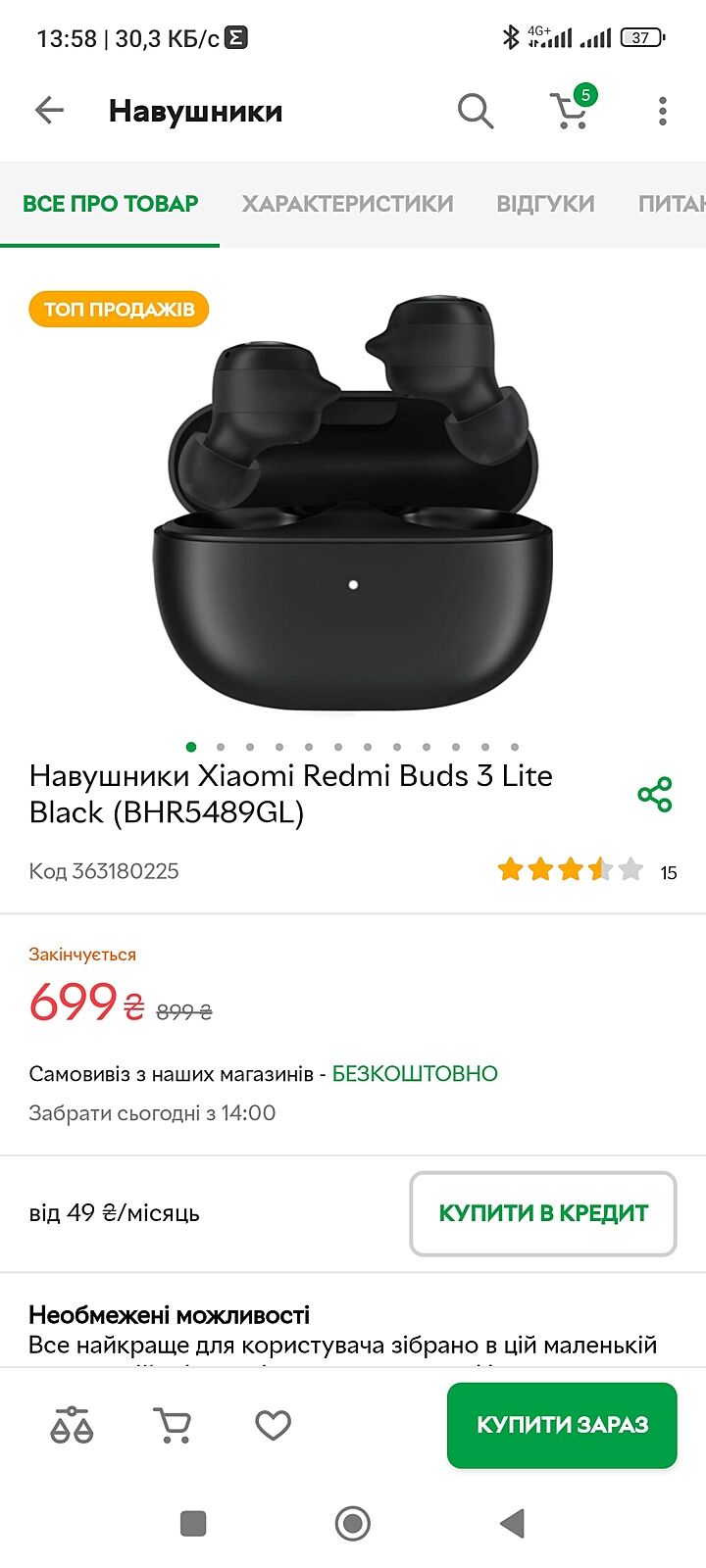Open the 15 reviews star rating
Viewport: 706px width, 1568px height.
tap(585, 870)
